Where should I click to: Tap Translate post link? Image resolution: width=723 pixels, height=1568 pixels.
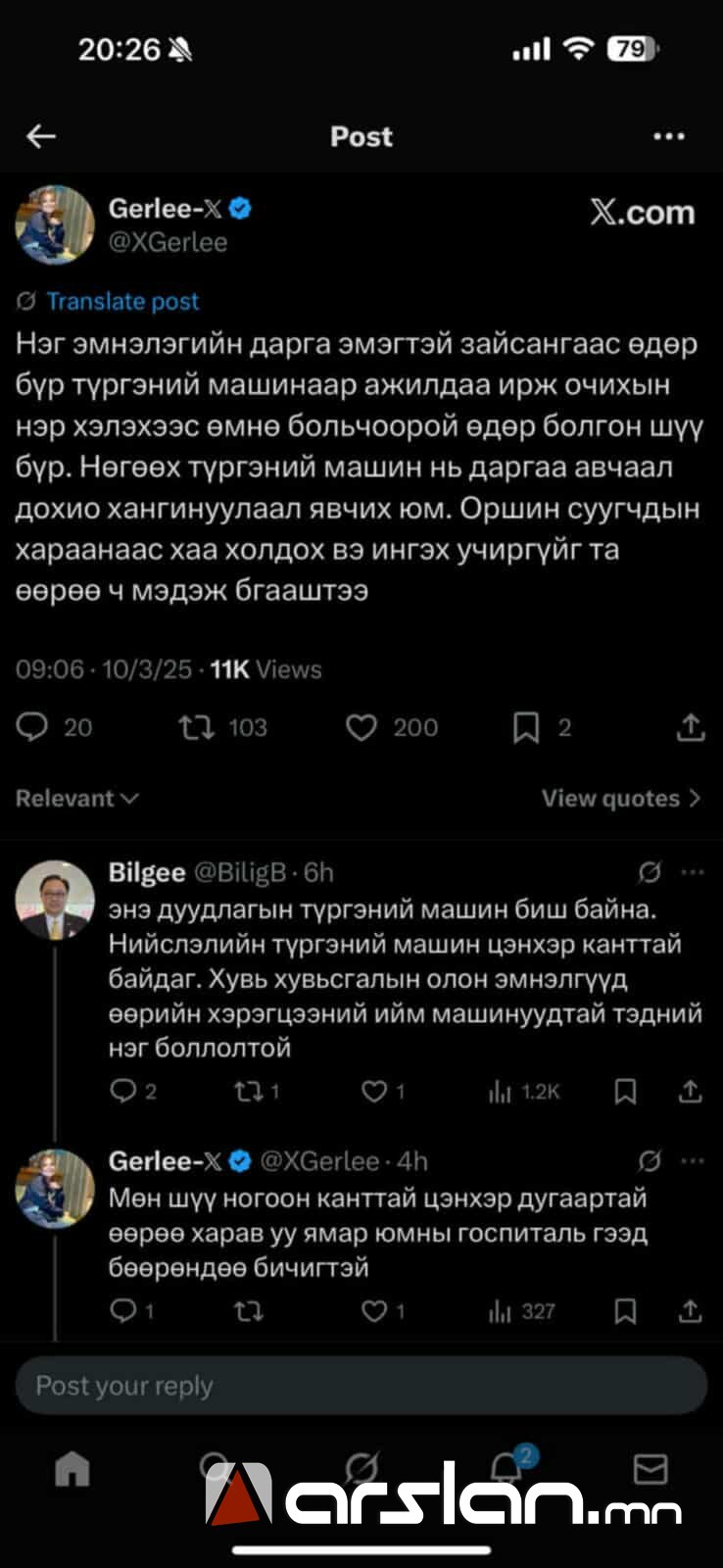[121, 302]
